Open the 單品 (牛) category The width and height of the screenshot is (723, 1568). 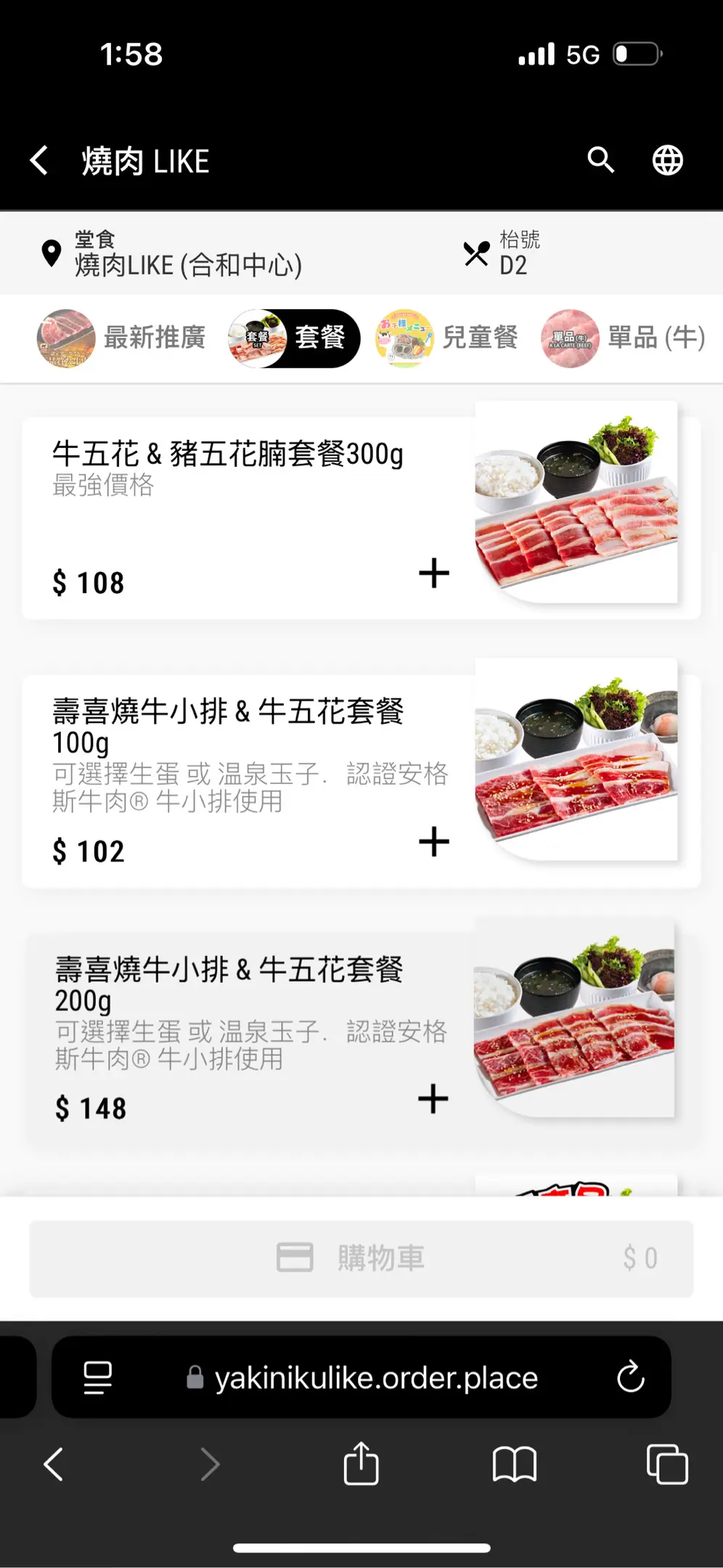(624, 338)
